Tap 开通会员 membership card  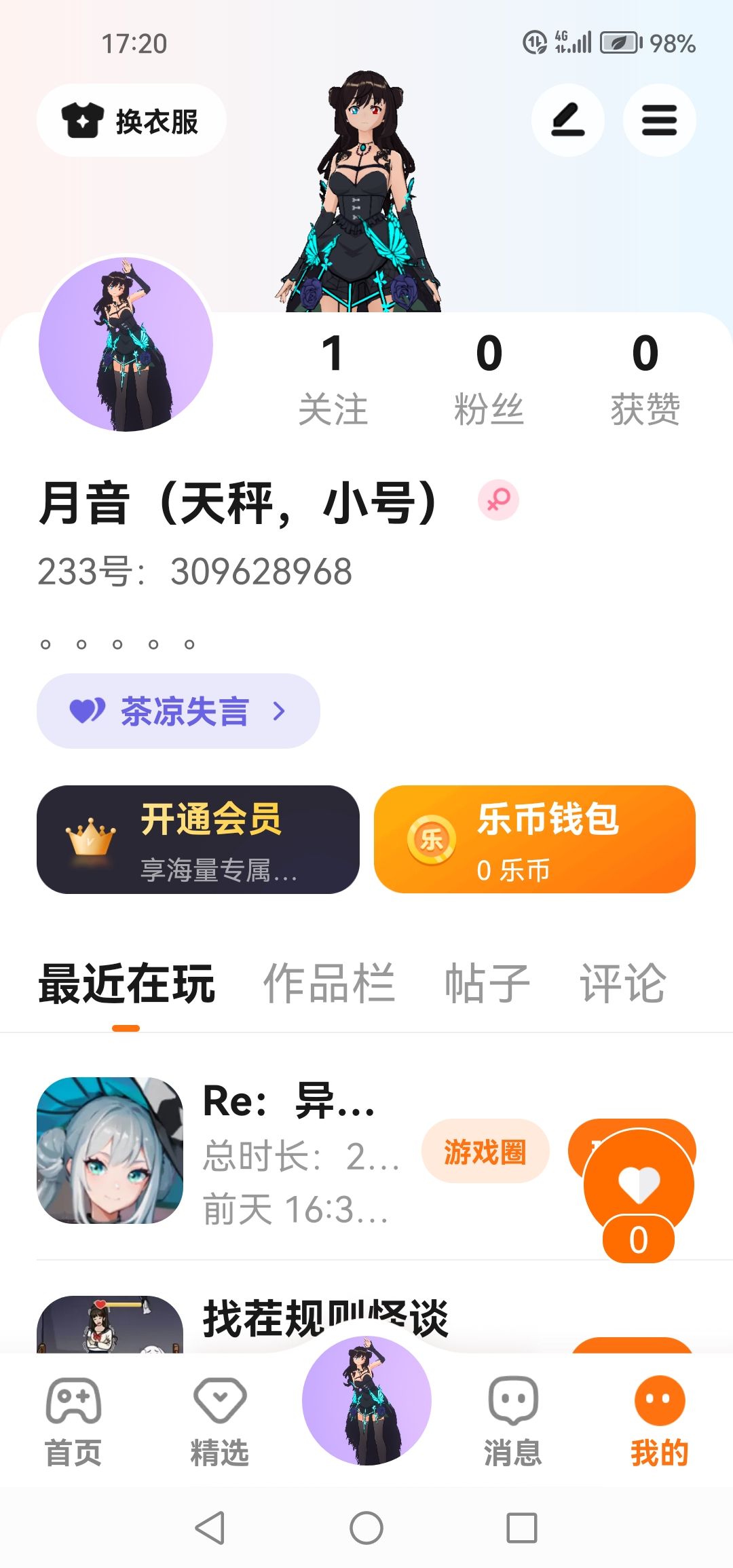[198, 840]
